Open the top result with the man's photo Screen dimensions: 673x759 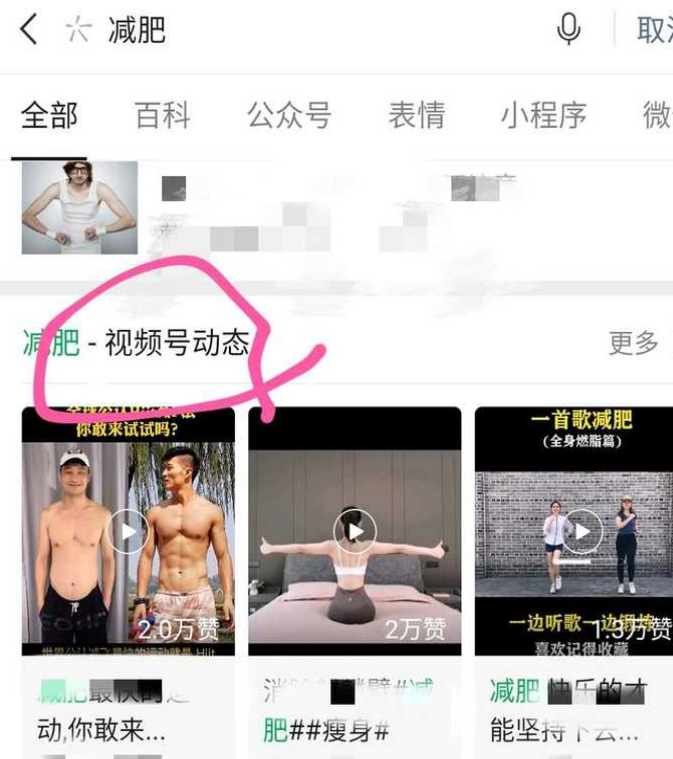79,206
